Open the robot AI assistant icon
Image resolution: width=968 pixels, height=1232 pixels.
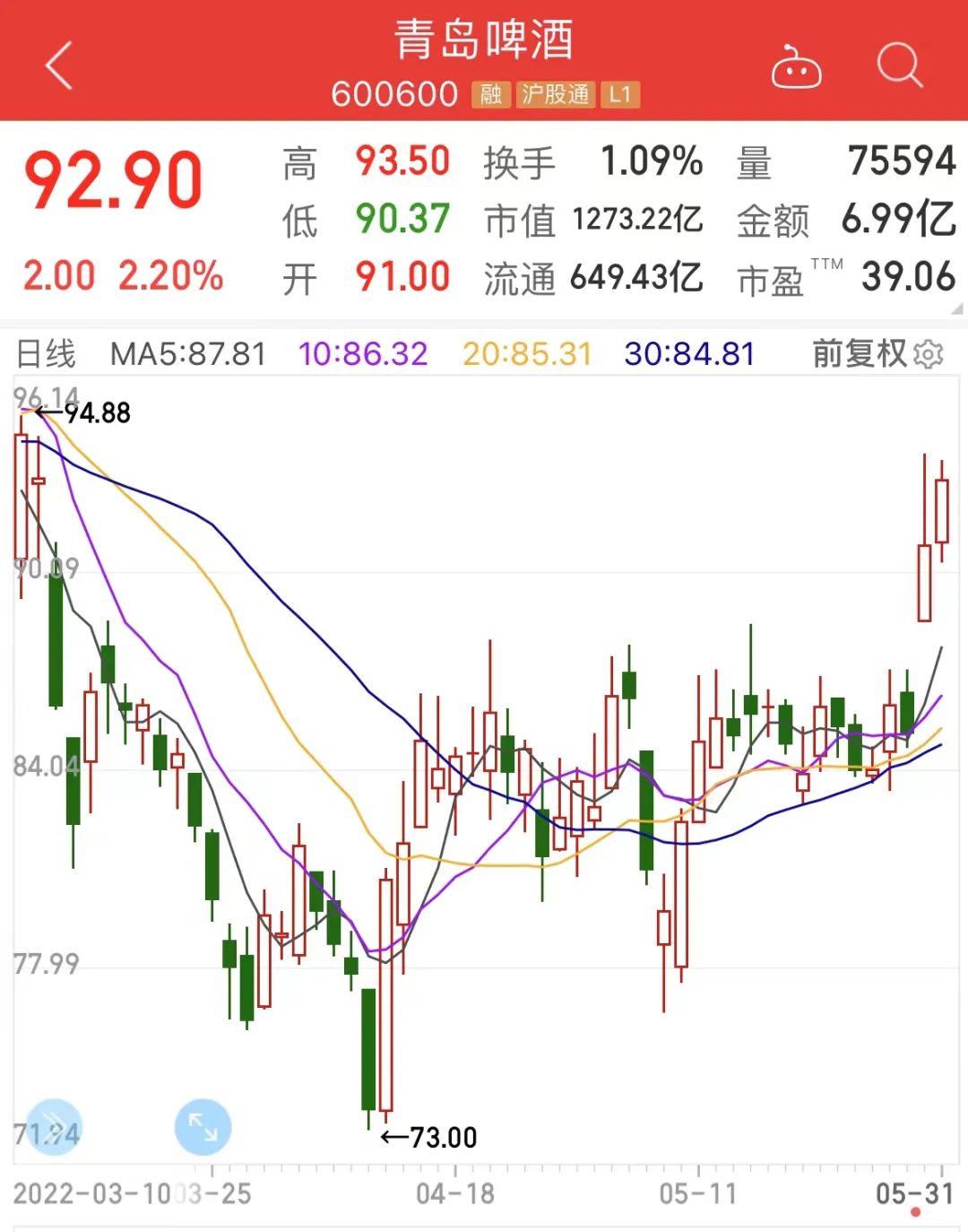click(x=796, y=67)
